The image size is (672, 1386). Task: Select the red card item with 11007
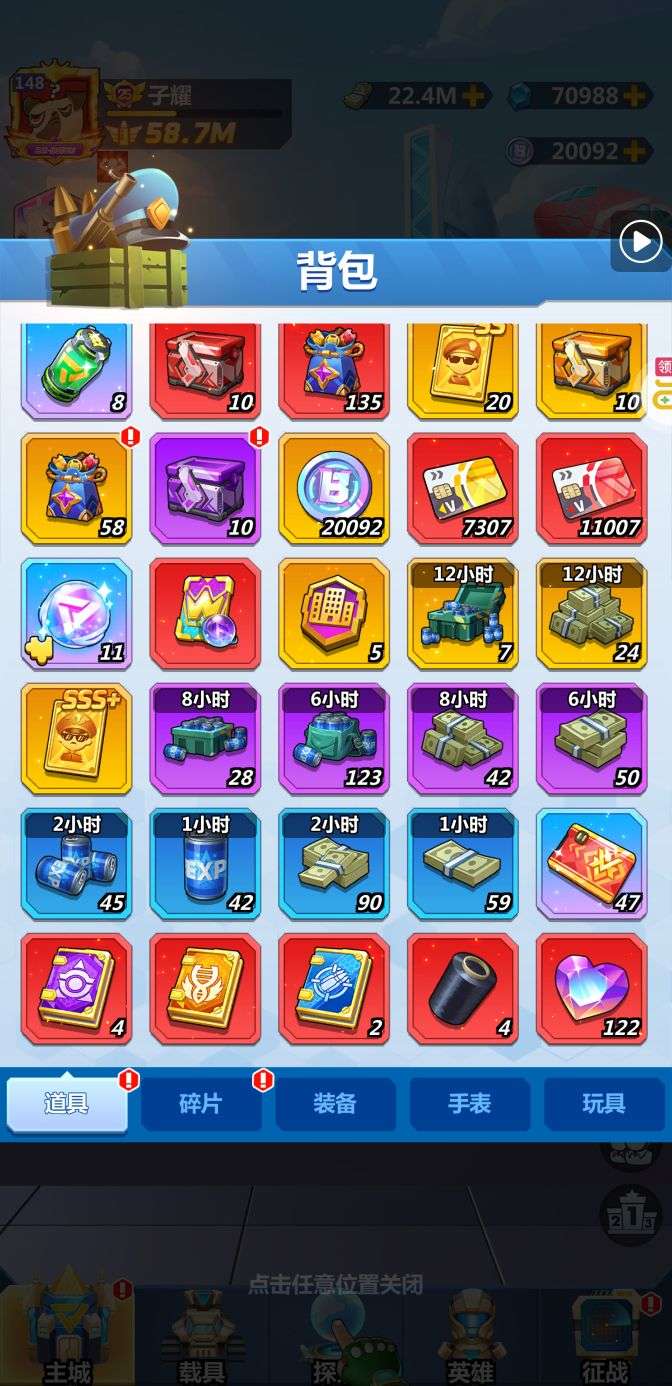click(592, 488)
